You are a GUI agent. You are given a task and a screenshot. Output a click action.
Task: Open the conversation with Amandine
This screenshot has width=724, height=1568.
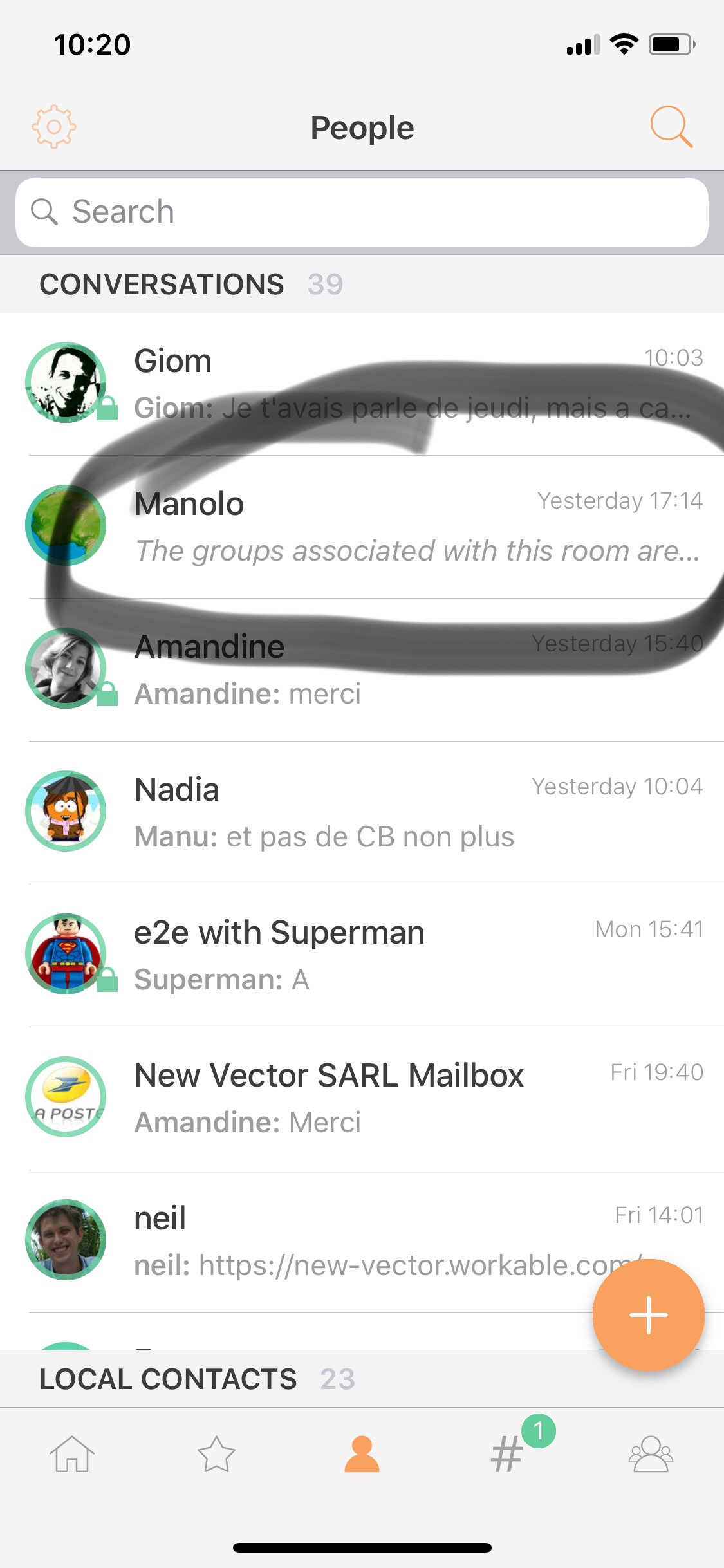(x=362, y=670)
